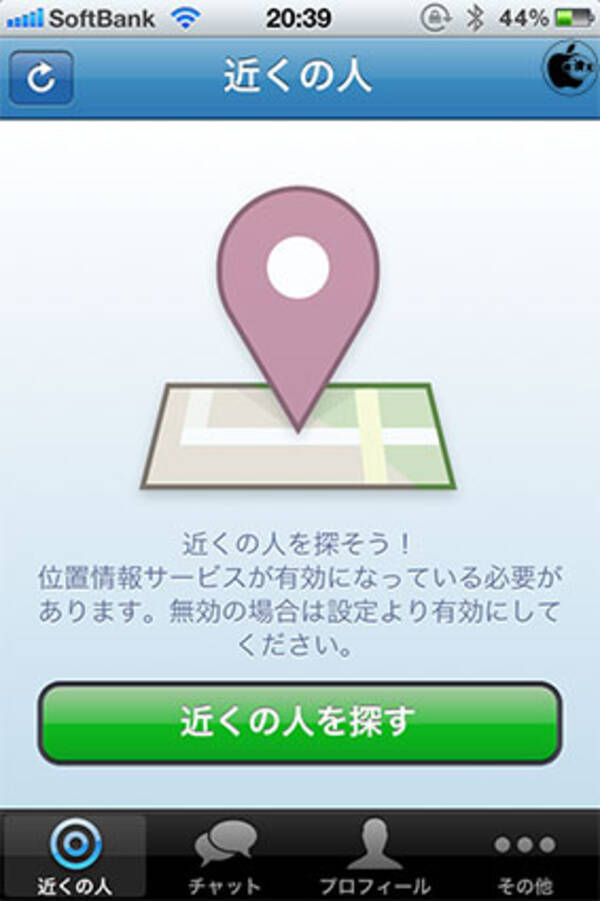The height and width of the screenshot is (901, 600).
Task: Tap the green 近くの人を探す button
Action: (299, 723)
